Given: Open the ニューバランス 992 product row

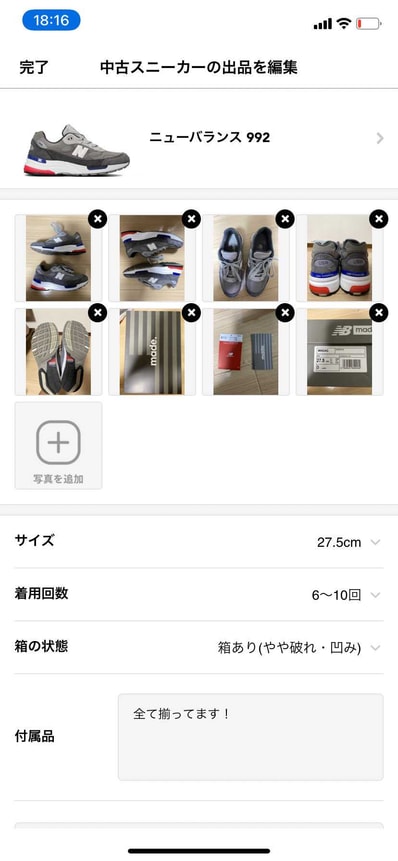Looking at the screenshot, I should point(199,138).
